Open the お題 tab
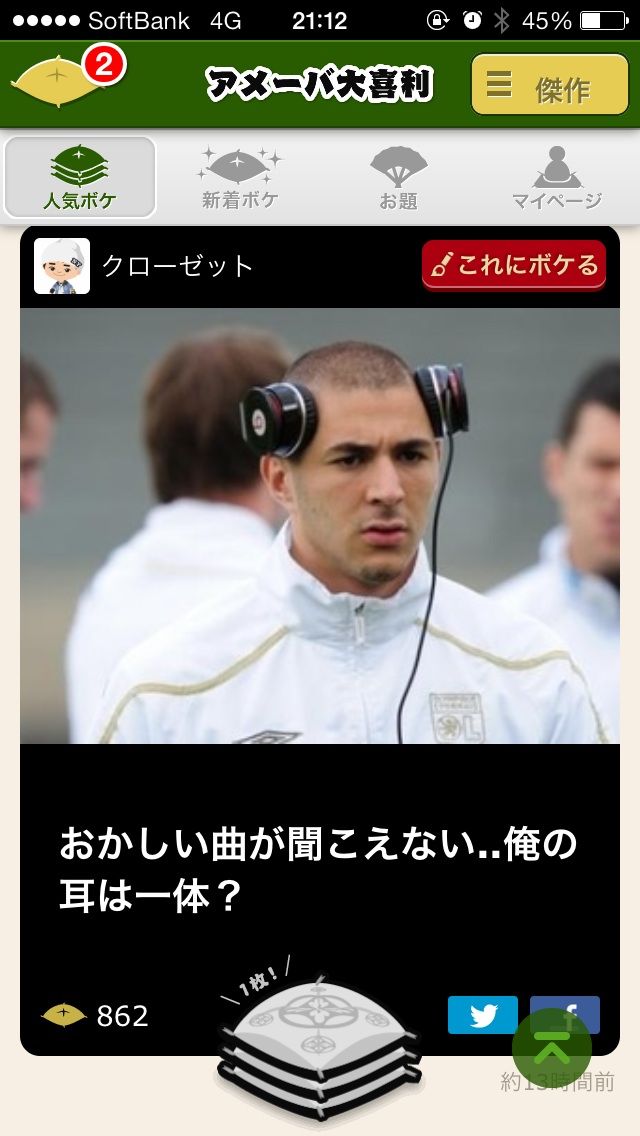640x1136 pixels. (x=399, y=178)
